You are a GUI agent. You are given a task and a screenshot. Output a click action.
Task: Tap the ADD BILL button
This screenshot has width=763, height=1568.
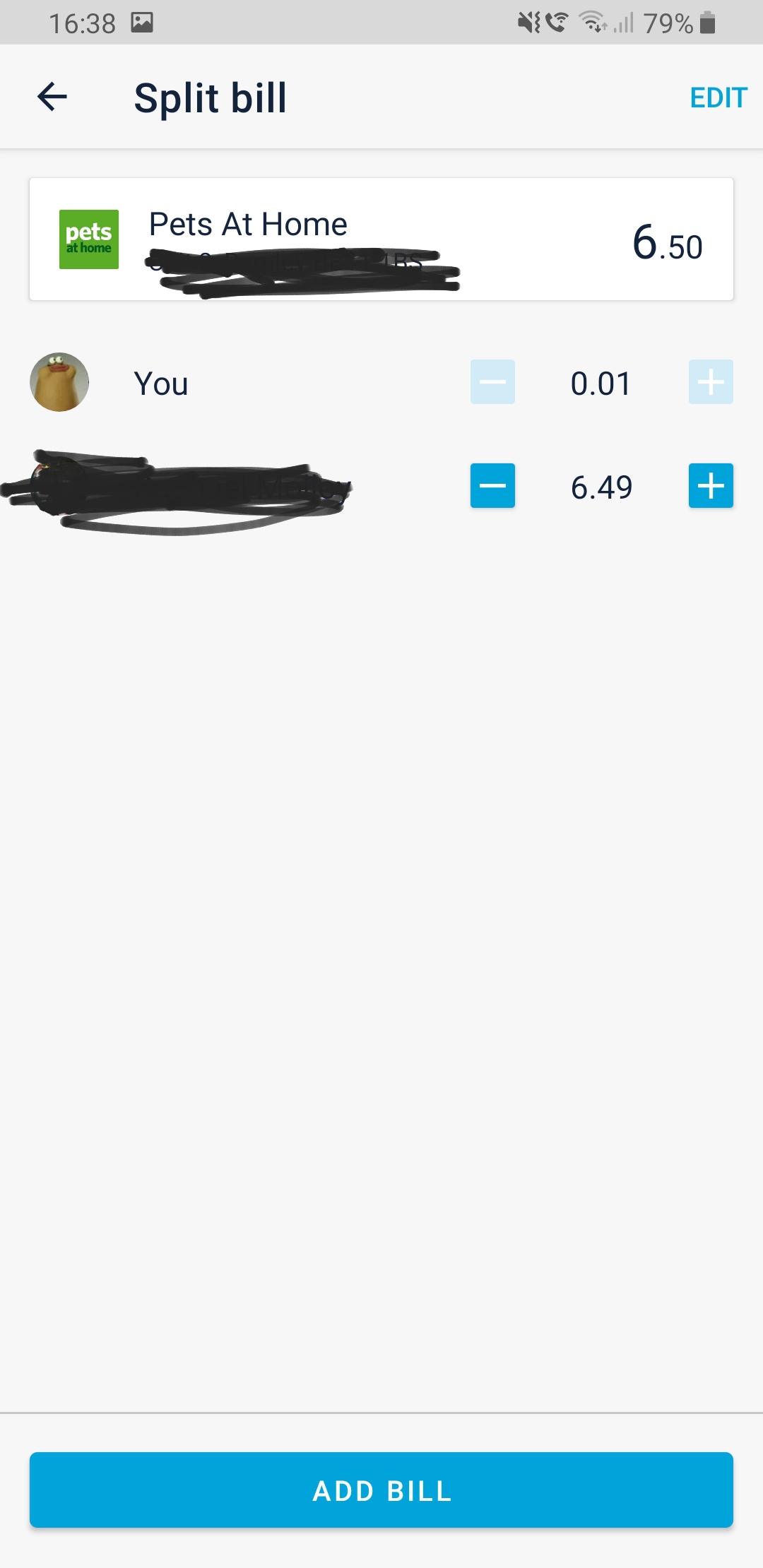(381, 1490)
